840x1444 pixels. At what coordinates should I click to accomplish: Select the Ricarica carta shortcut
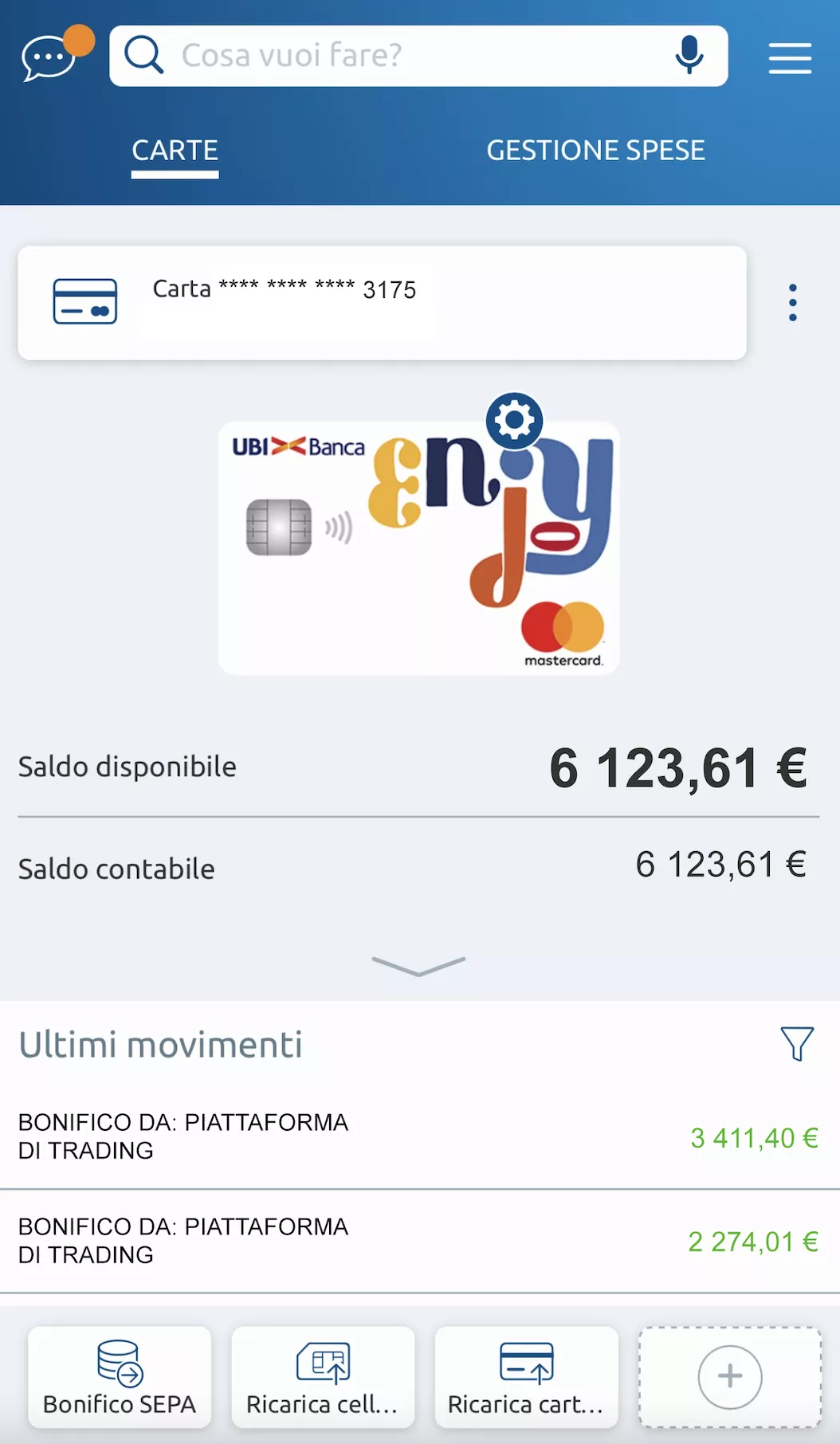point(526,1377)
